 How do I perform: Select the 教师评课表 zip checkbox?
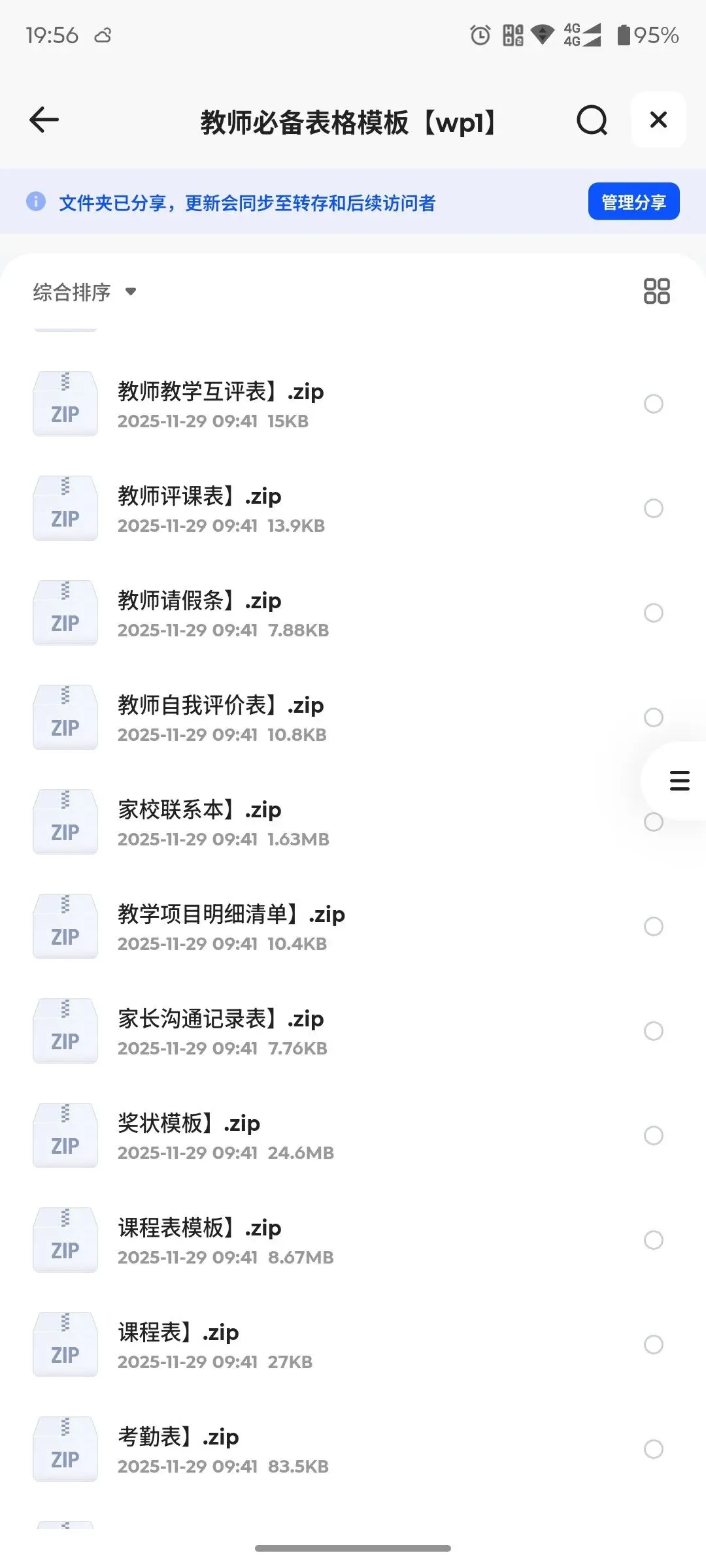coord(653,508)
